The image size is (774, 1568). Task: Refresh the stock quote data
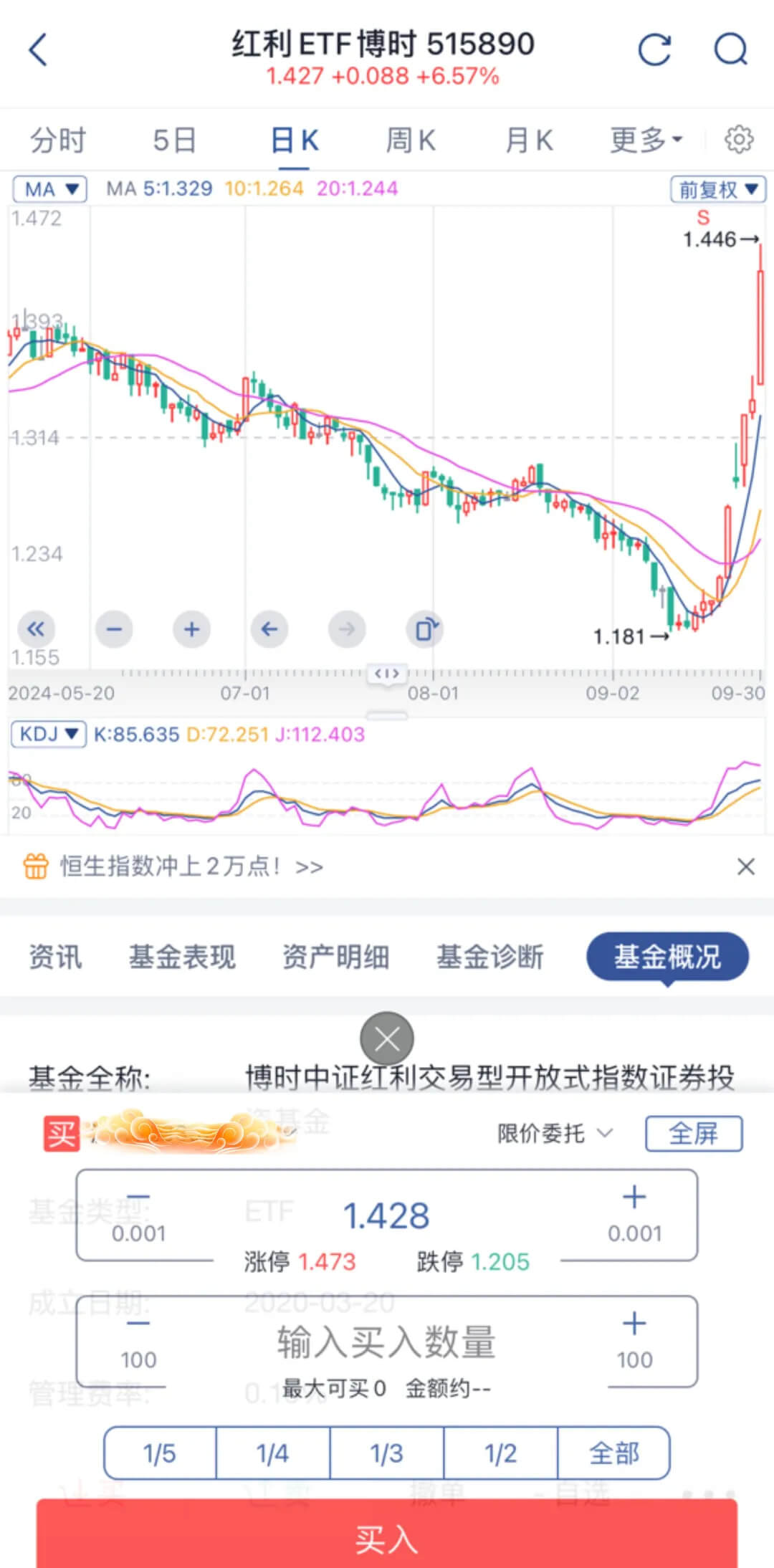tap(654, 50)
